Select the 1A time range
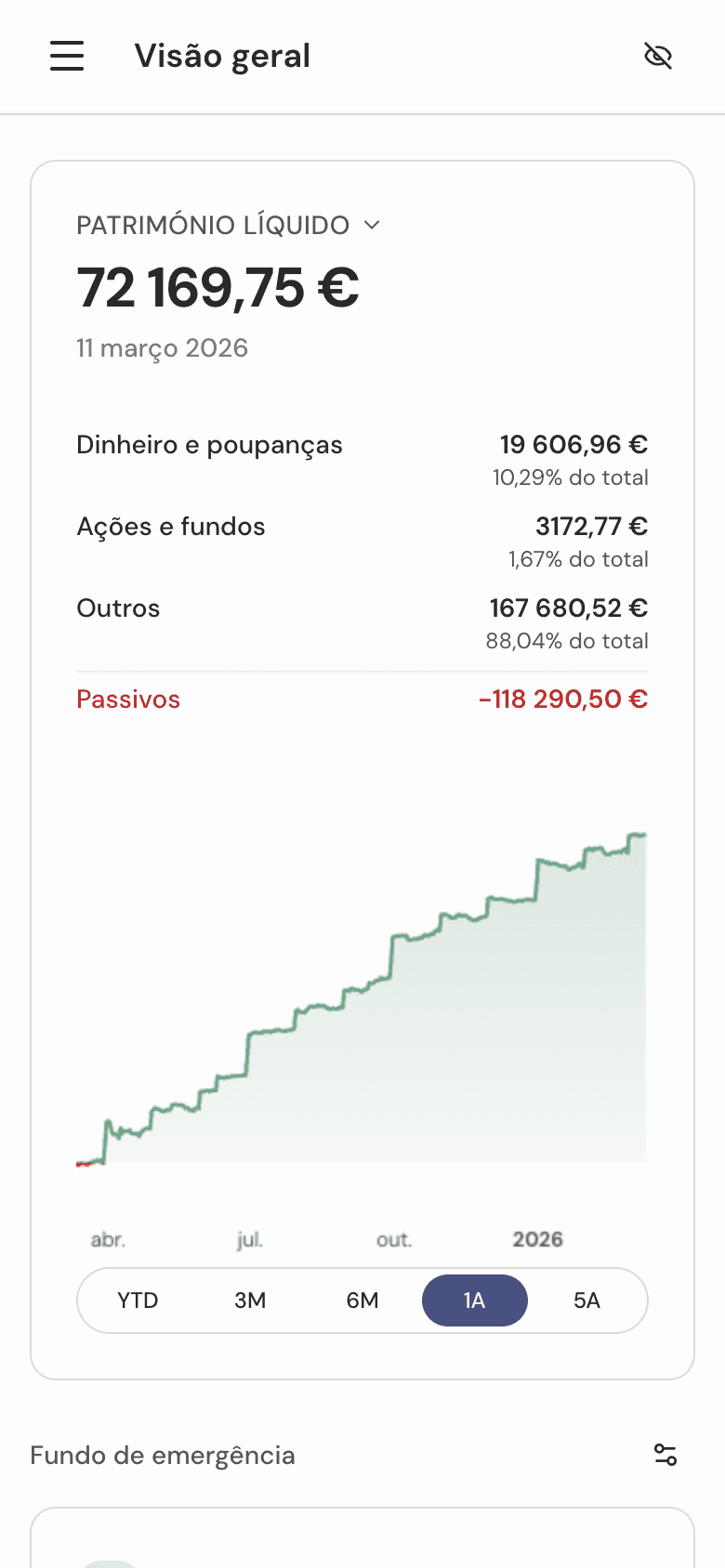Viewport: 725px width, 1568px height. (x=475, y=1300)
